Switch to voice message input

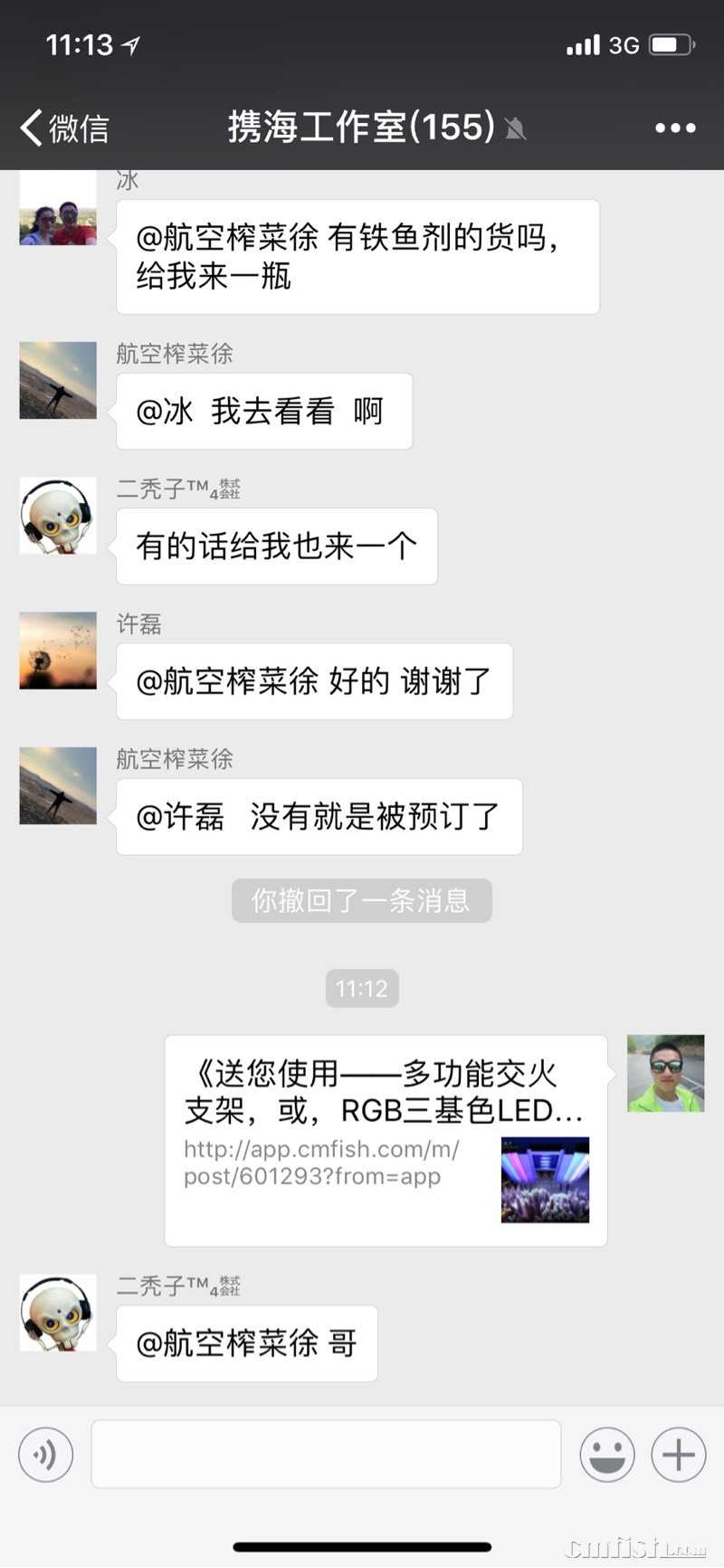click(x=45, y=1454)
